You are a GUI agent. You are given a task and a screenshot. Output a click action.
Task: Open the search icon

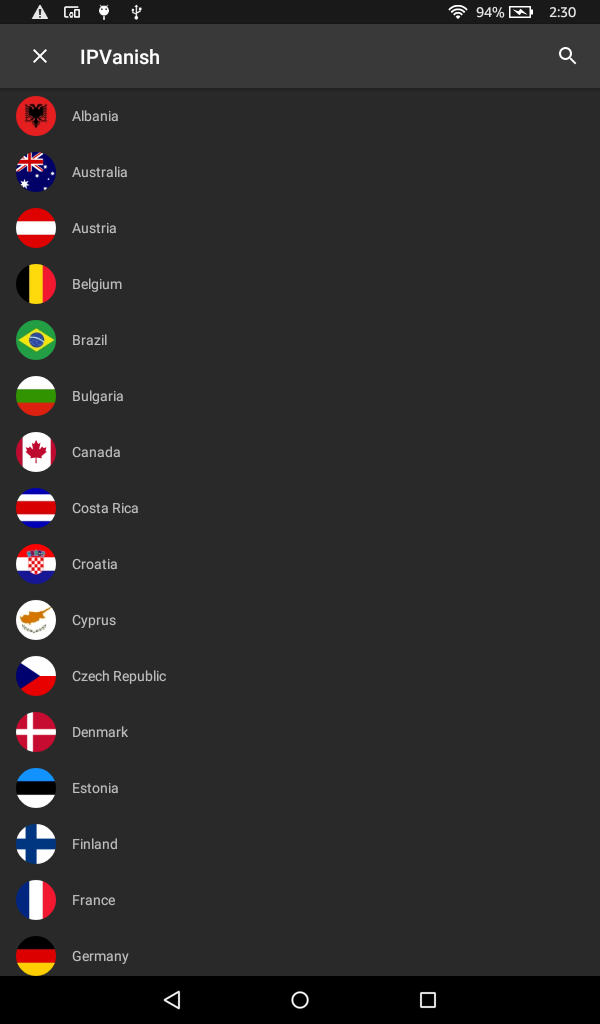[567, 56]
